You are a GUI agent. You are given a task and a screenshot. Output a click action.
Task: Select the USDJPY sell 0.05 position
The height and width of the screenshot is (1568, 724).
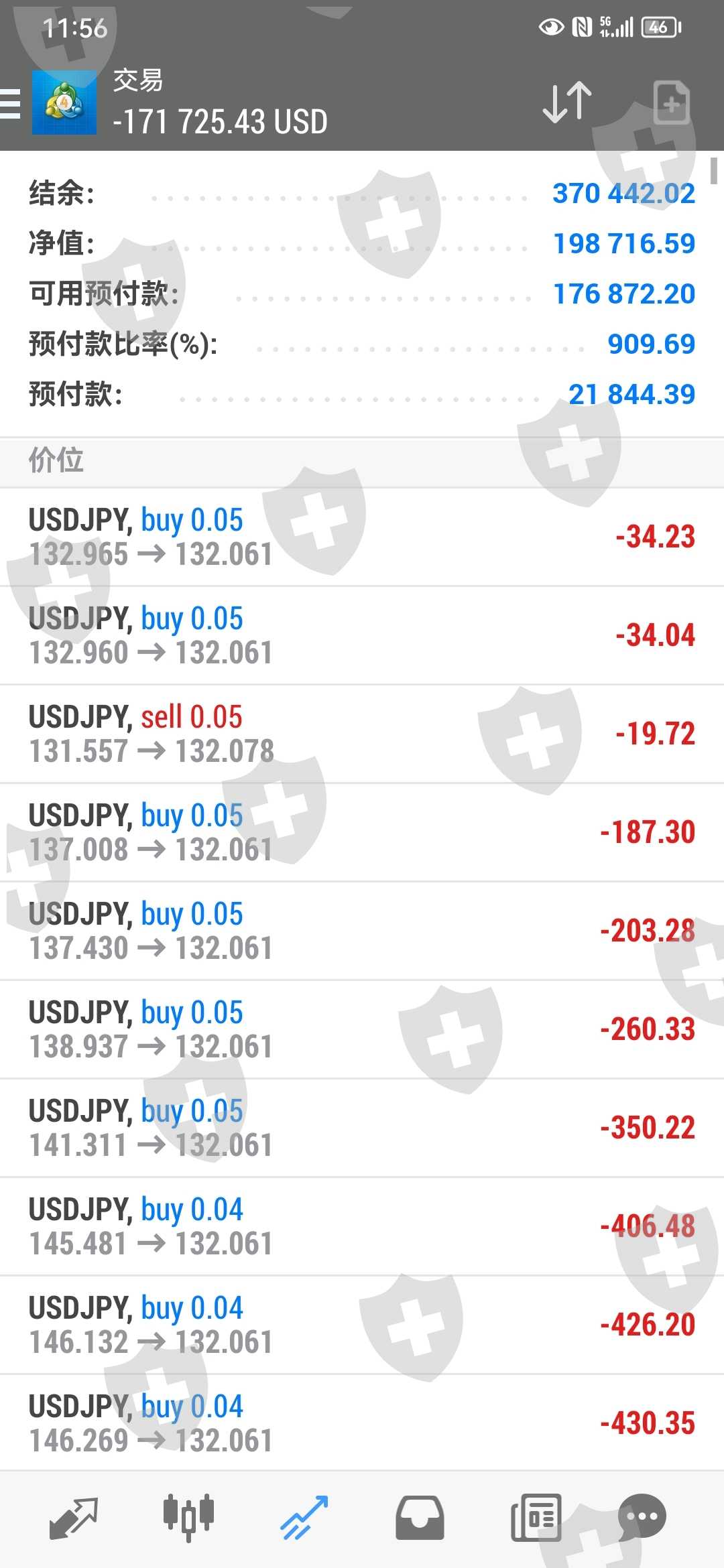point(362,734)
